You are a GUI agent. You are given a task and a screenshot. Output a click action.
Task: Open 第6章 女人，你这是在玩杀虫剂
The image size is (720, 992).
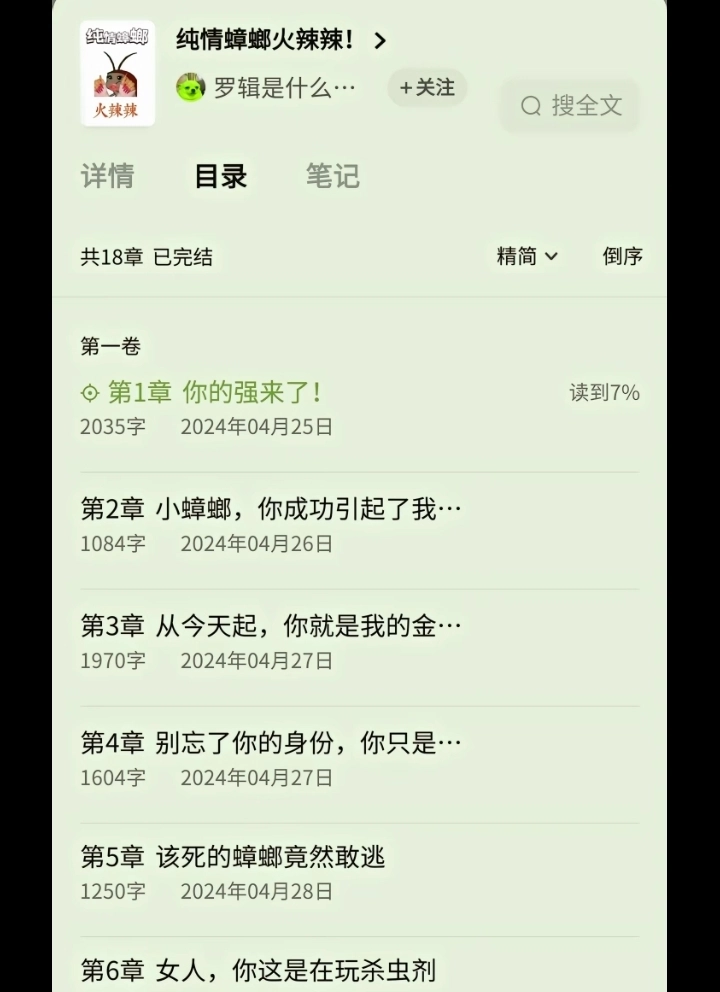click(258, 969)
